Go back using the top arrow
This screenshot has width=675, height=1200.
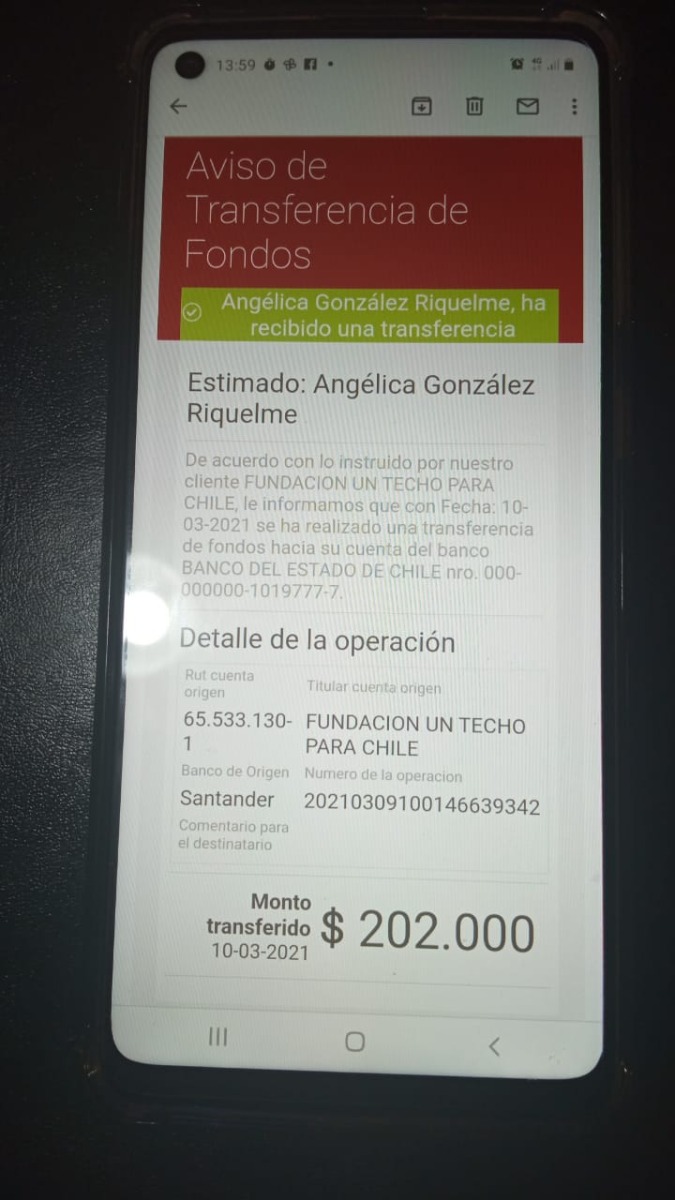(179, 106)
